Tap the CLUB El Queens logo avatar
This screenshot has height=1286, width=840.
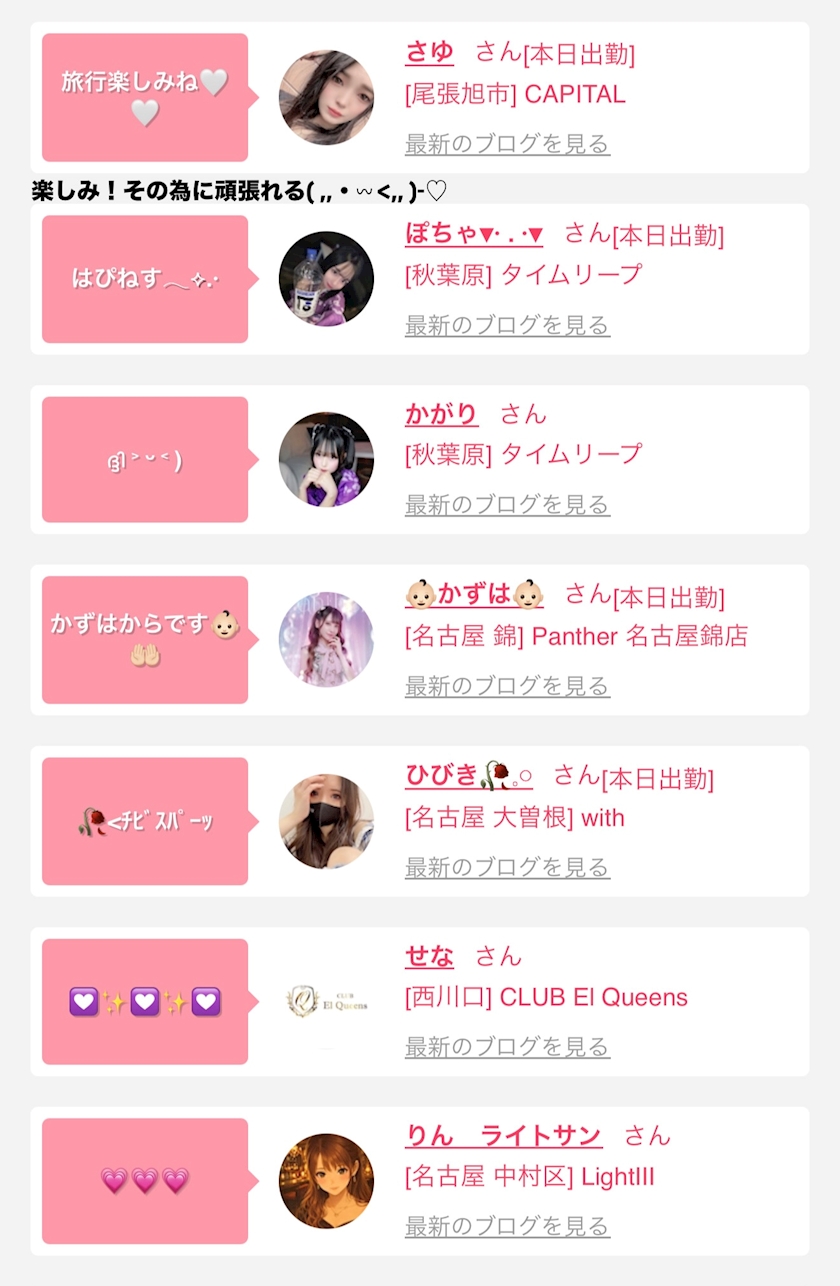326,1001
